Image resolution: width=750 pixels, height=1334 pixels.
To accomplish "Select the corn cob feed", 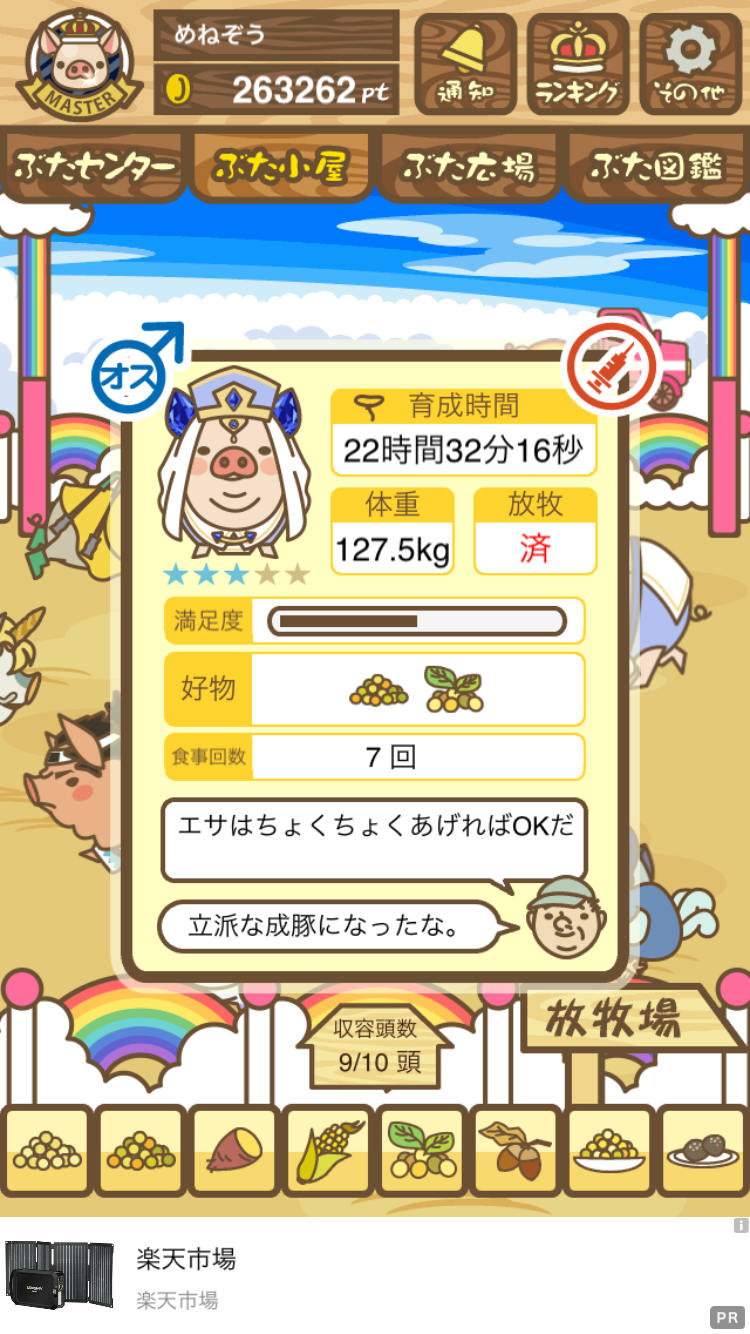I will (328, 1151).
